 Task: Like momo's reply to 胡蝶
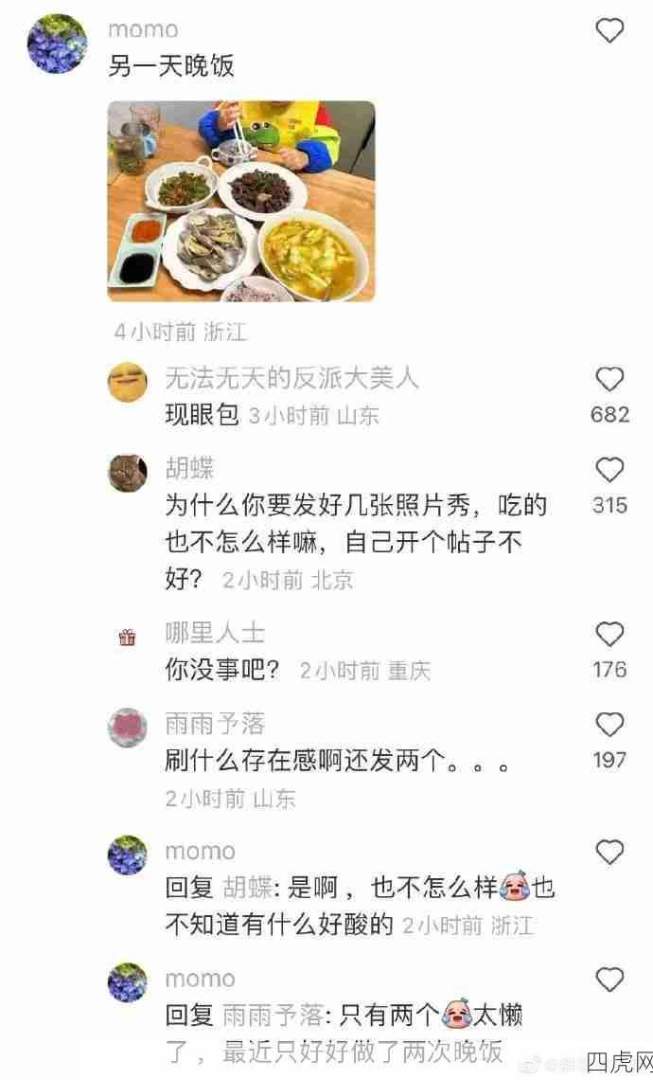(610, 852)
